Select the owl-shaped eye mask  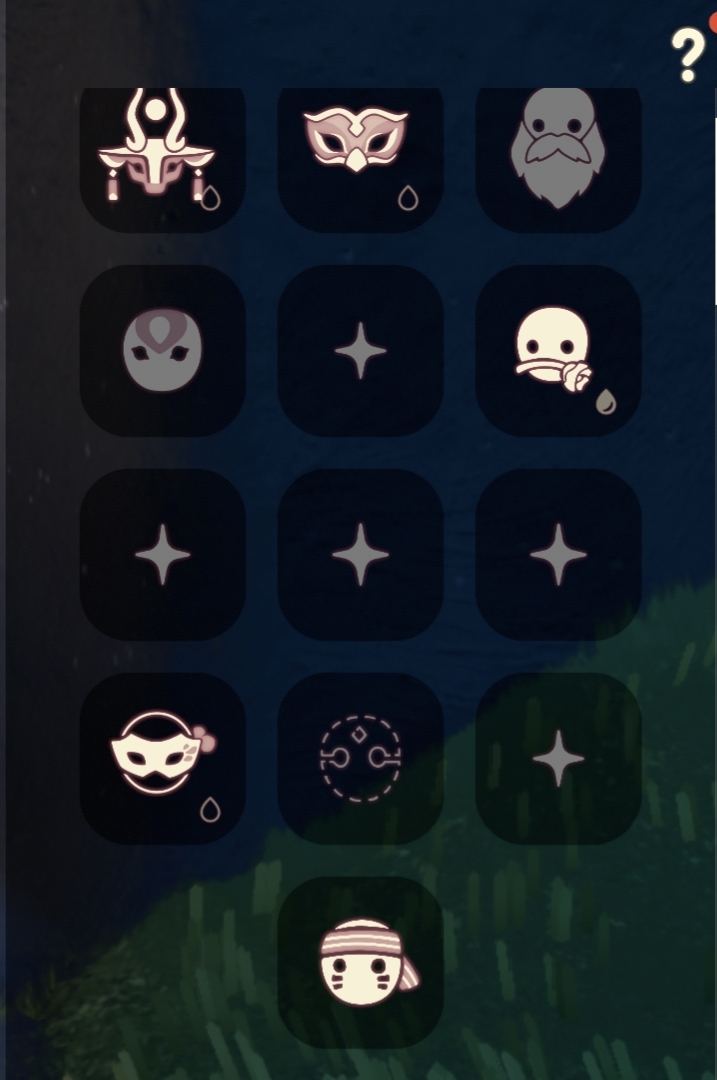(x=360, y=145)
